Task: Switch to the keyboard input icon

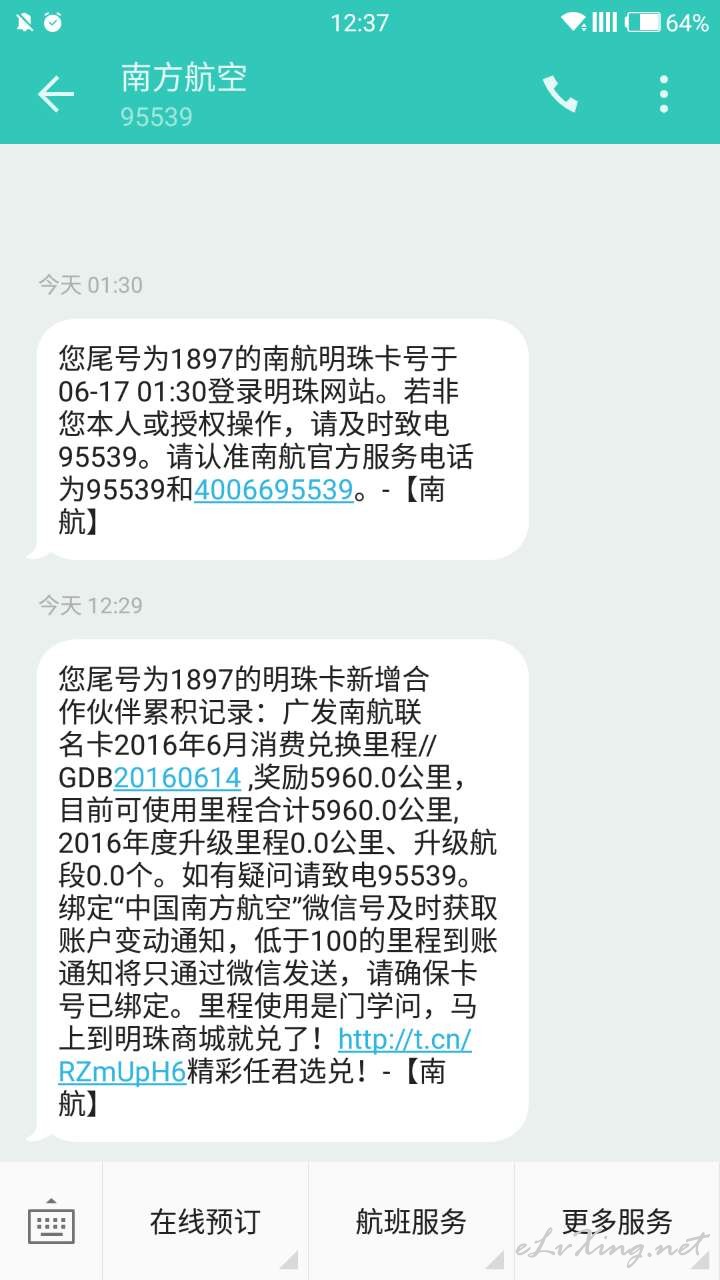Action: coord(51,1222)
